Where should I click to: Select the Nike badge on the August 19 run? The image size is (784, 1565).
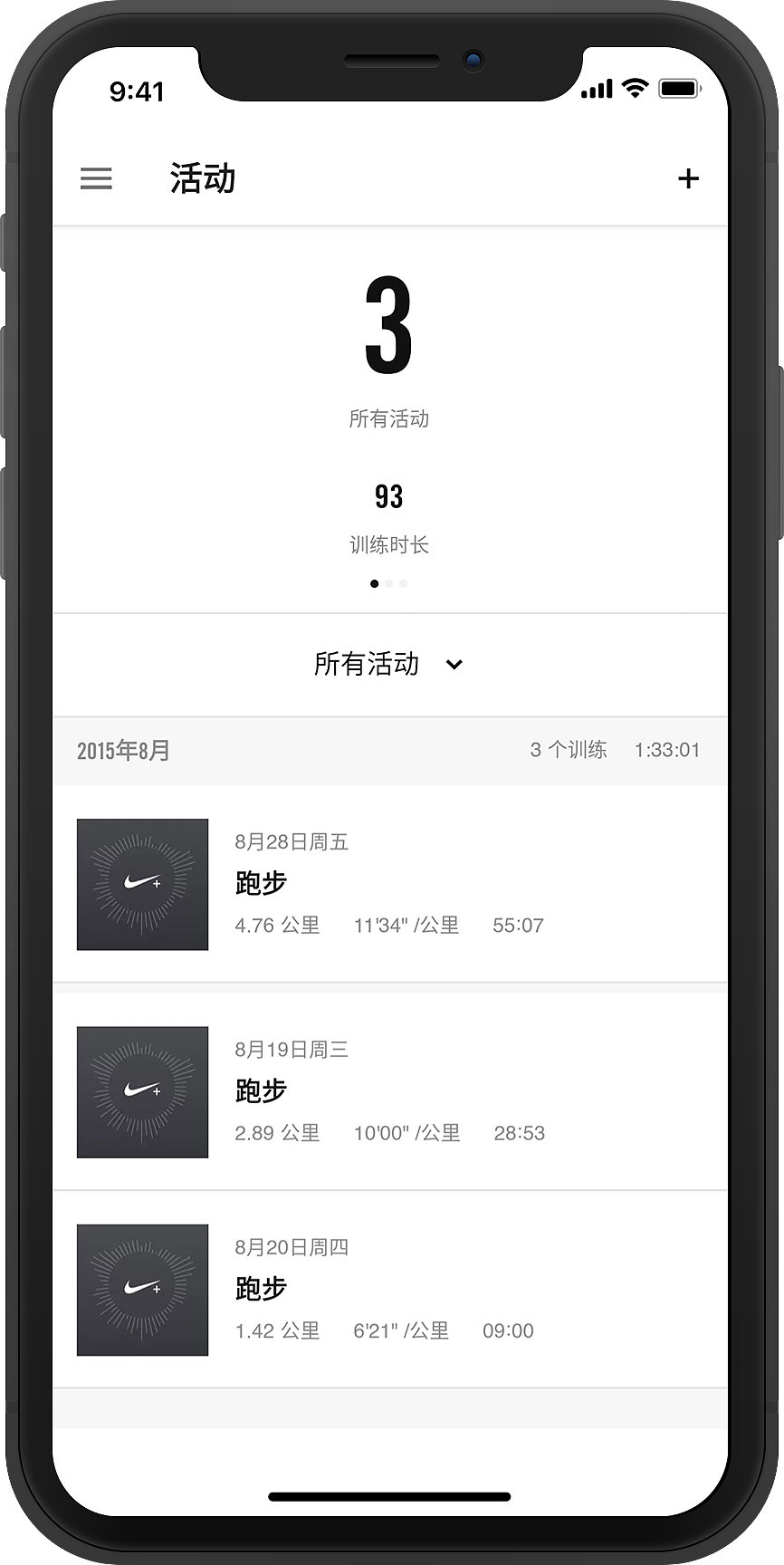pos(142,1092)
